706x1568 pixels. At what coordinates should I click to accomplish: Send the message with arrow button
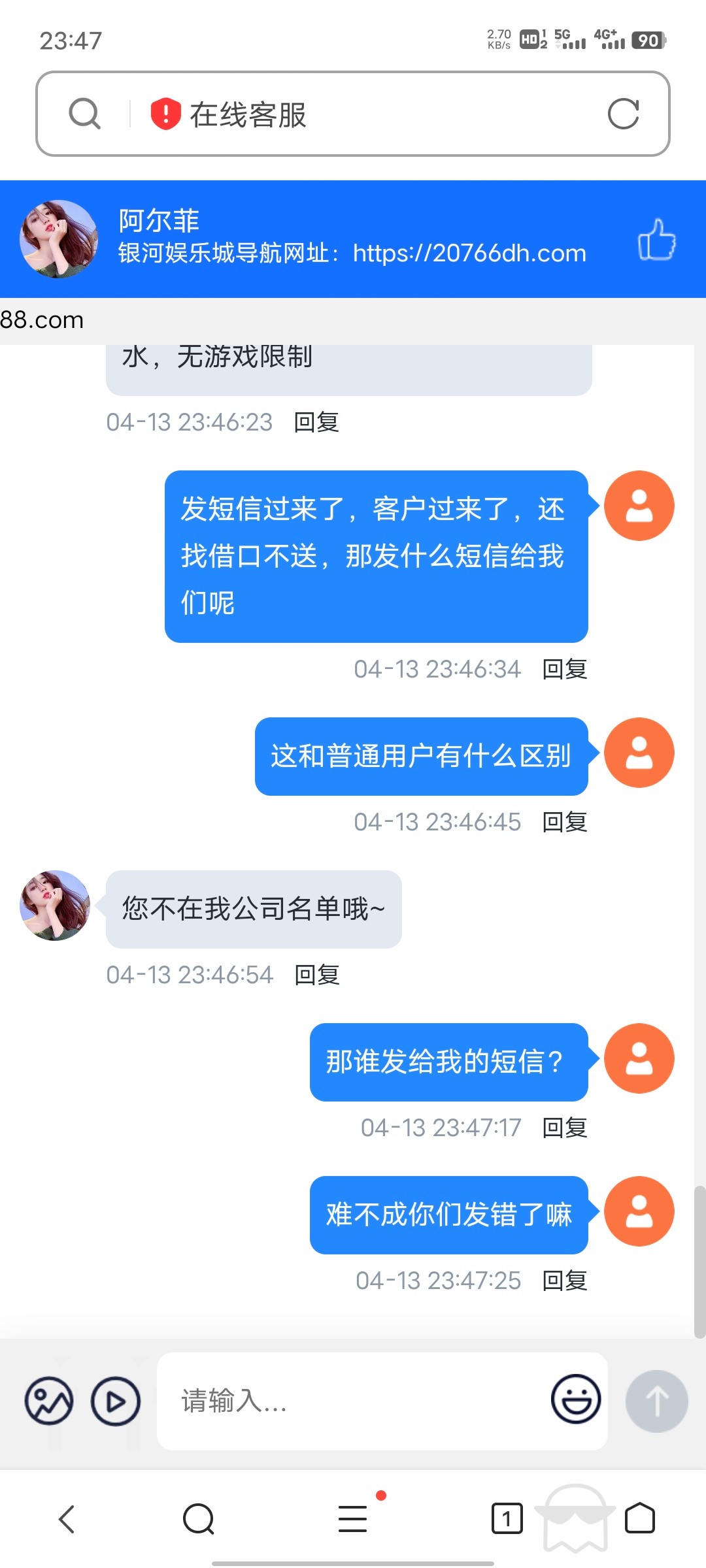coord(656,1401)
